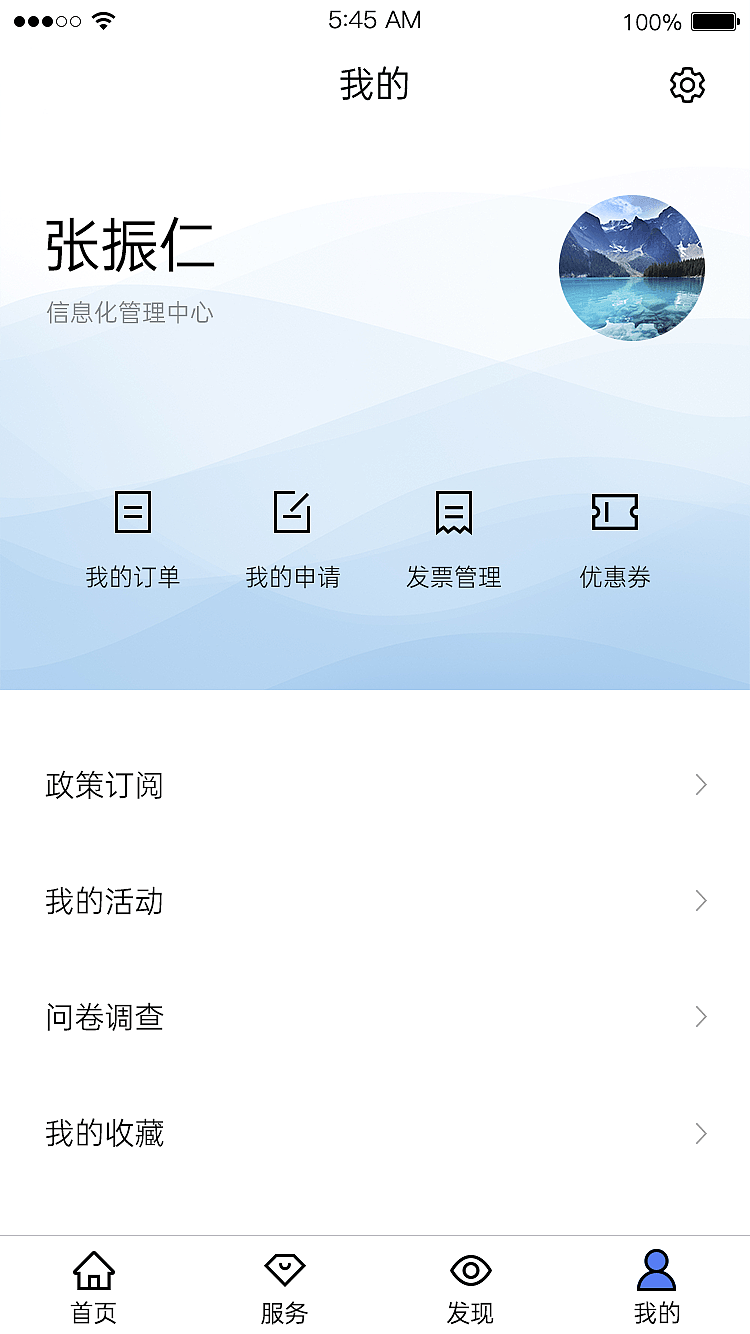Open 我的活动 via its right arrow

pos(700,901)
